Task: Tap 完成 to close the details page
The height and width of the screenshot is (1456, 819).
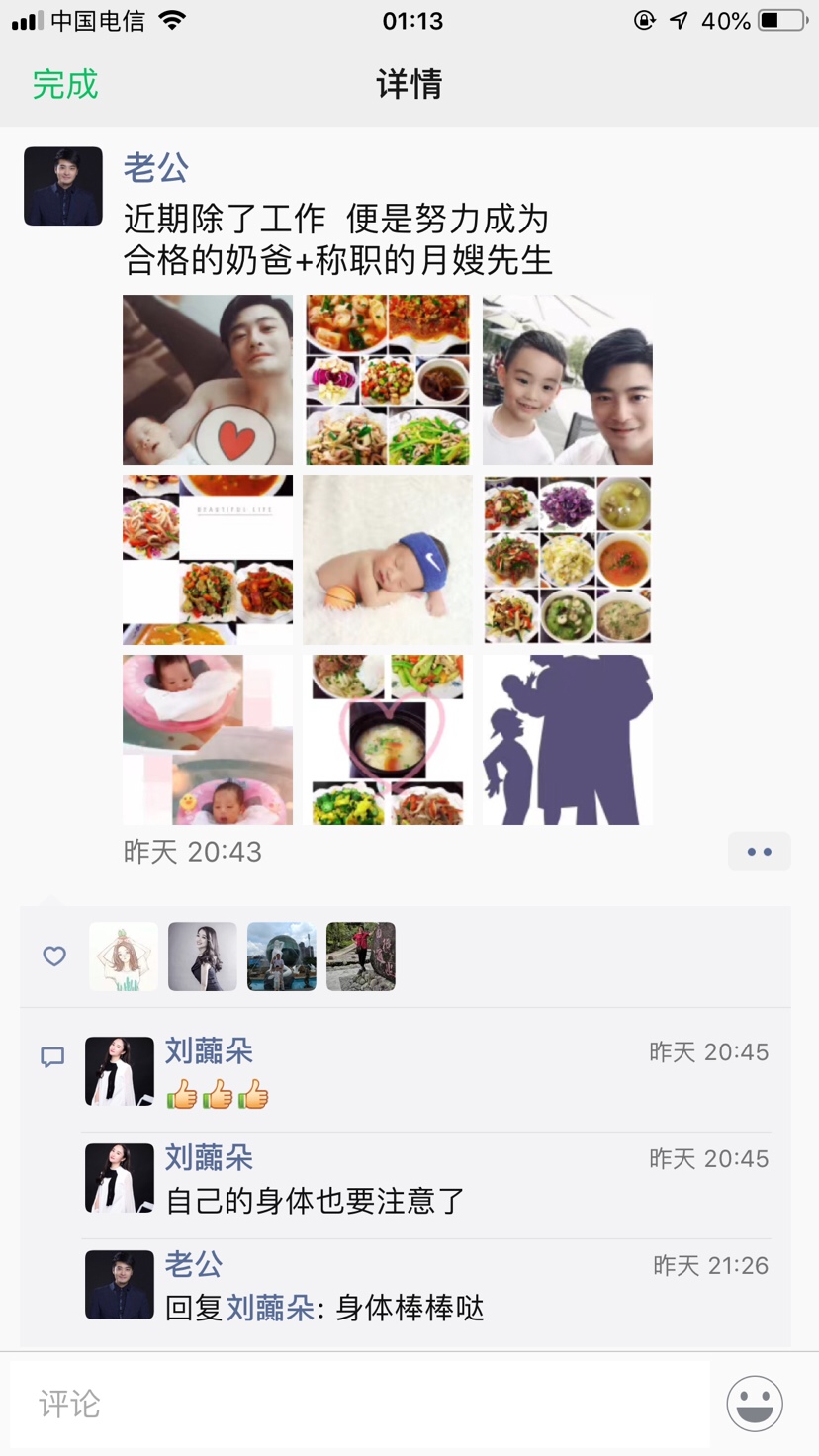Action: pyautogui.click(x=65, y=85)
